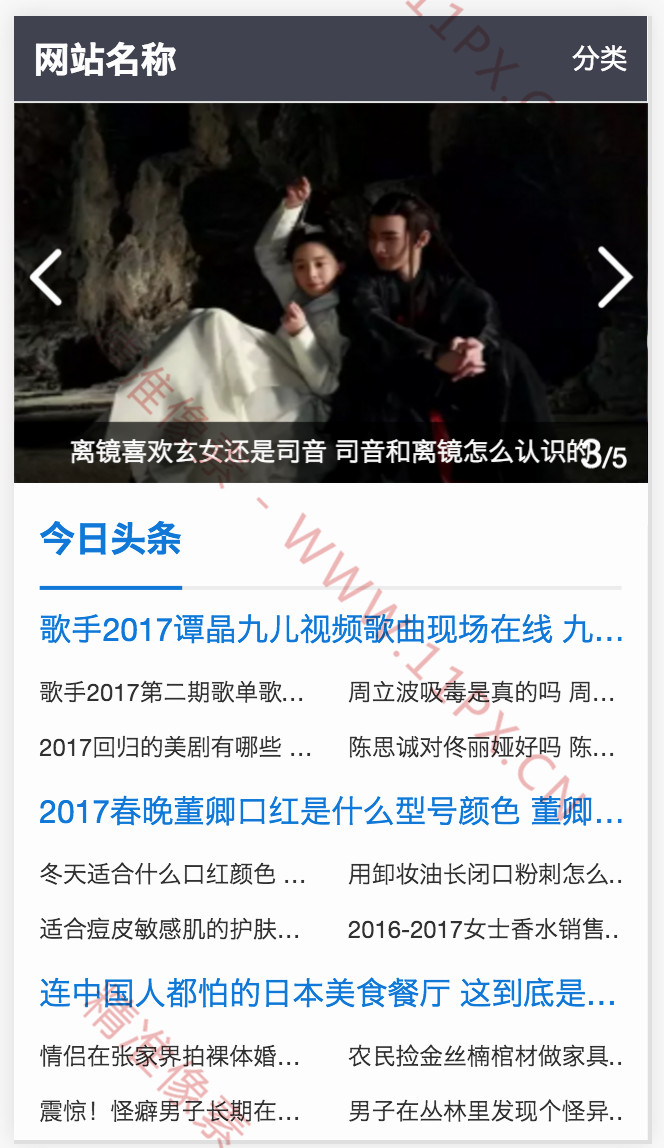The height and width of the screenshot is (1148, 664).
Task: Show the previous carousel slide
Action: 46,278
